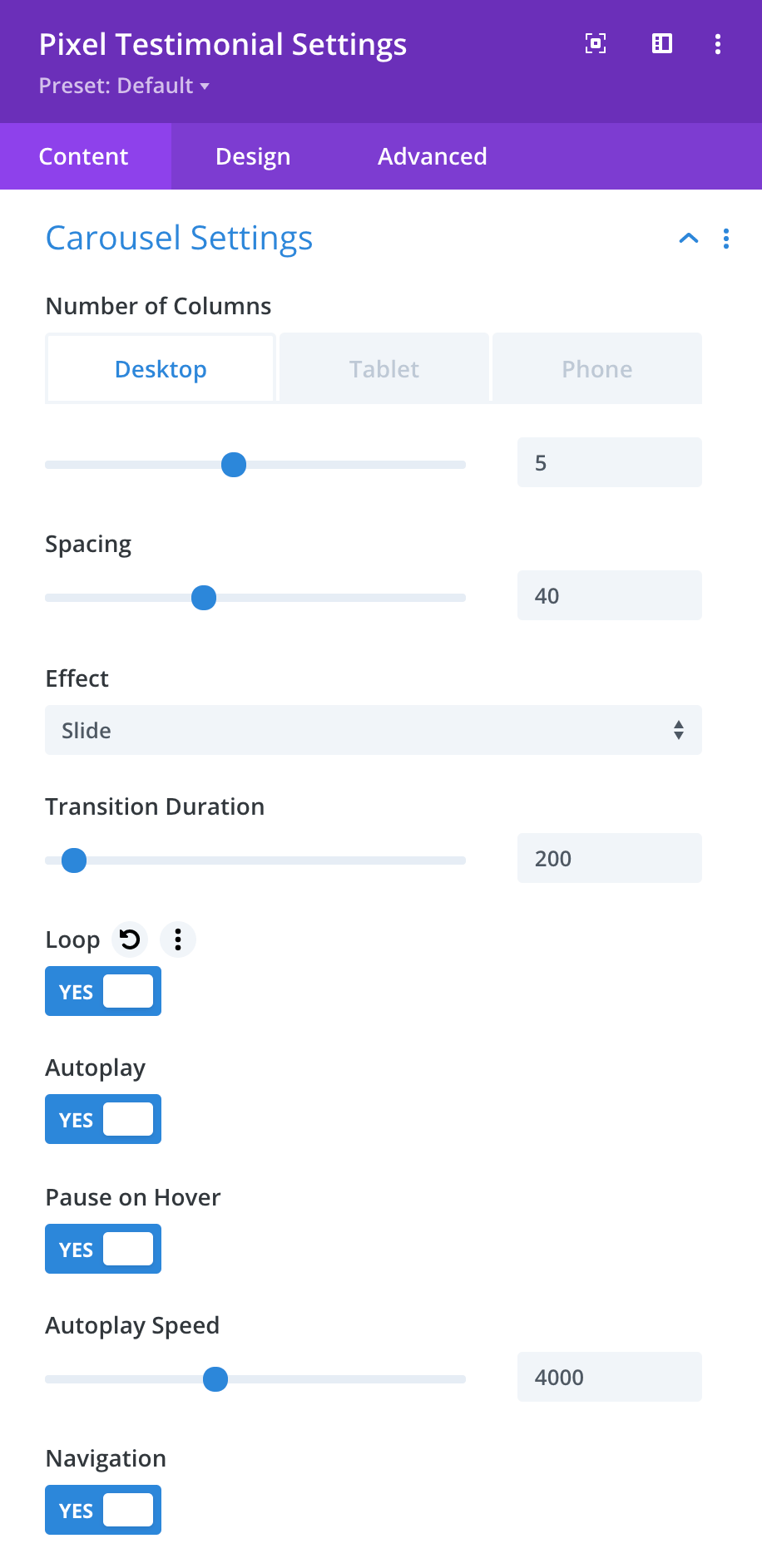The height and width of the screenshot is (1568, 762).
Task: Select the Phone columns tab
Action: [x=597, y=368]
